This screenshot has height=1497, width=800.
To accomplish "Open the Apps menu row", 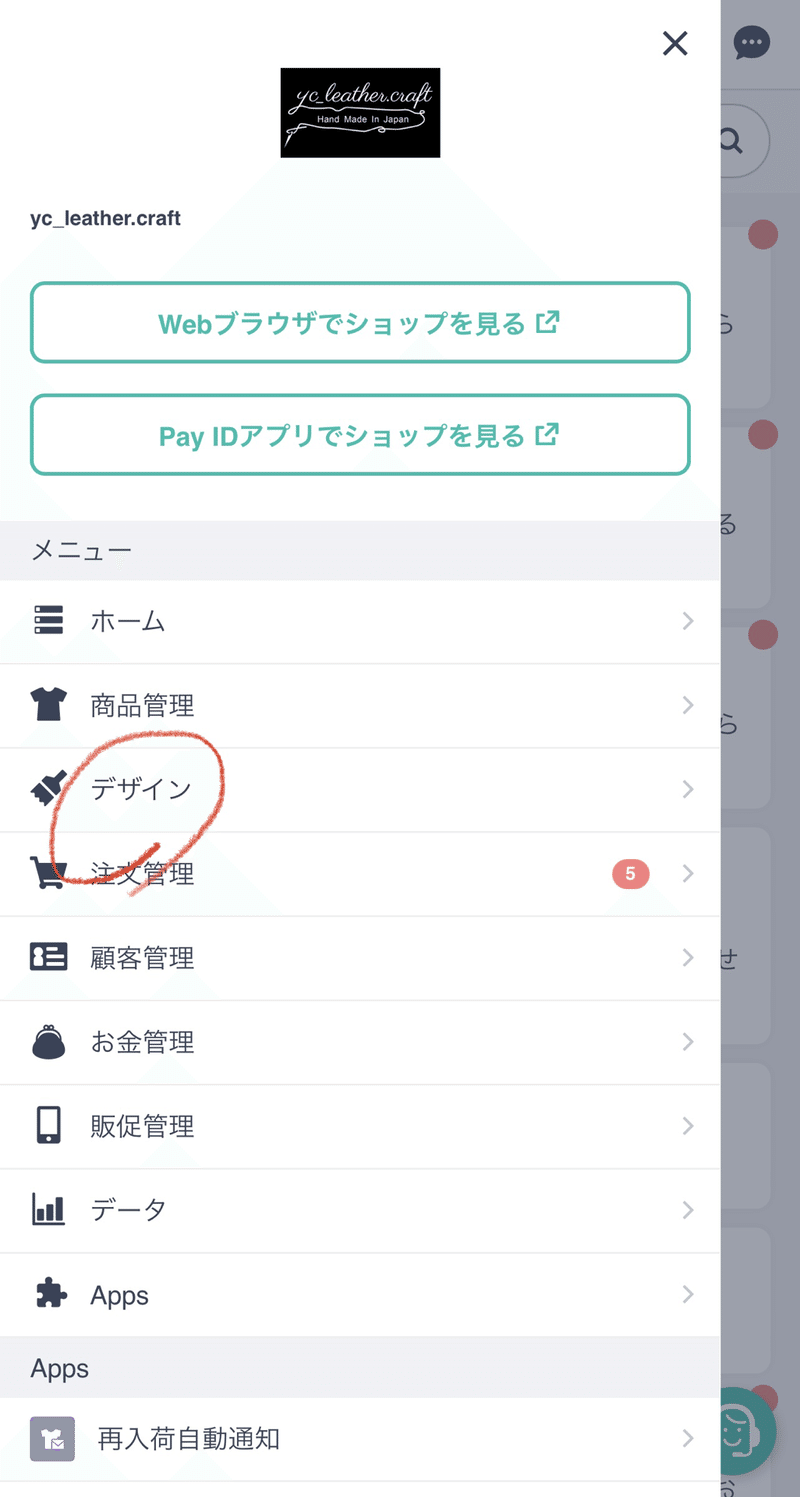I will tap(360, 1294).
